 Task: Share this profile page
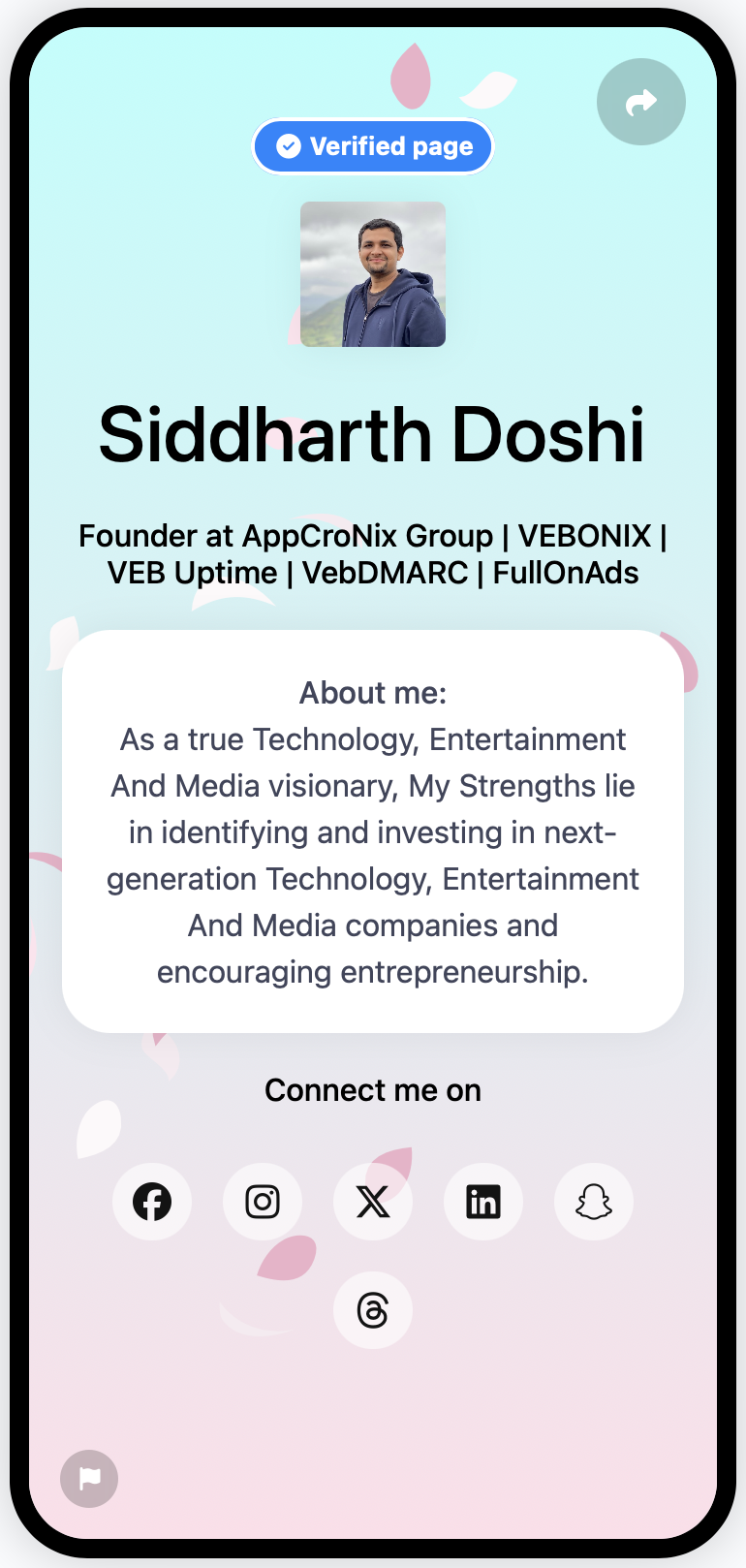[640, 102]
